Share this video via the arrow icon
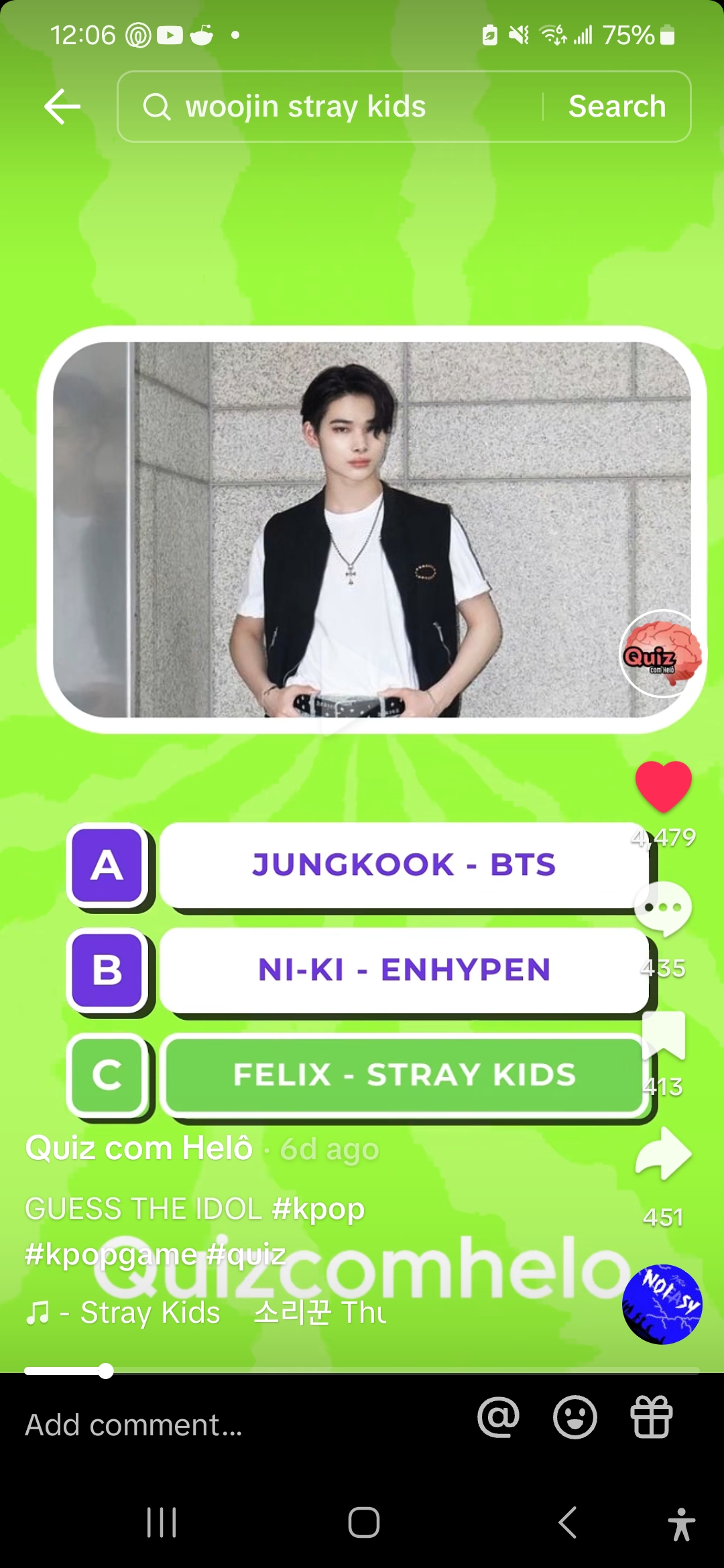The image size is (724, 1568). click(x=663, y=1154)
